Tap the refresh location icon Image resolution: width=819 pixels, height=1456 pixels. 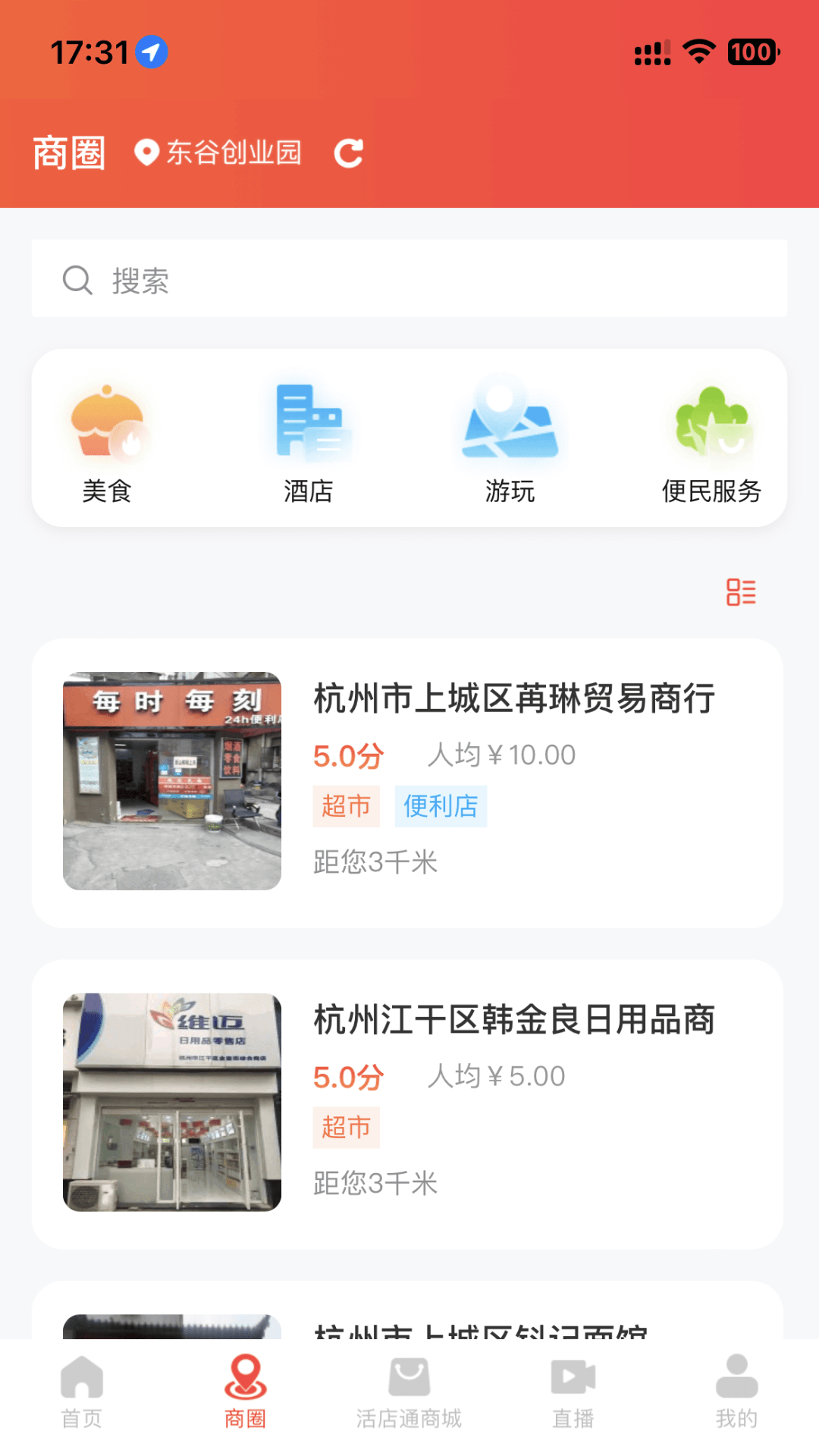coord(349,153)
